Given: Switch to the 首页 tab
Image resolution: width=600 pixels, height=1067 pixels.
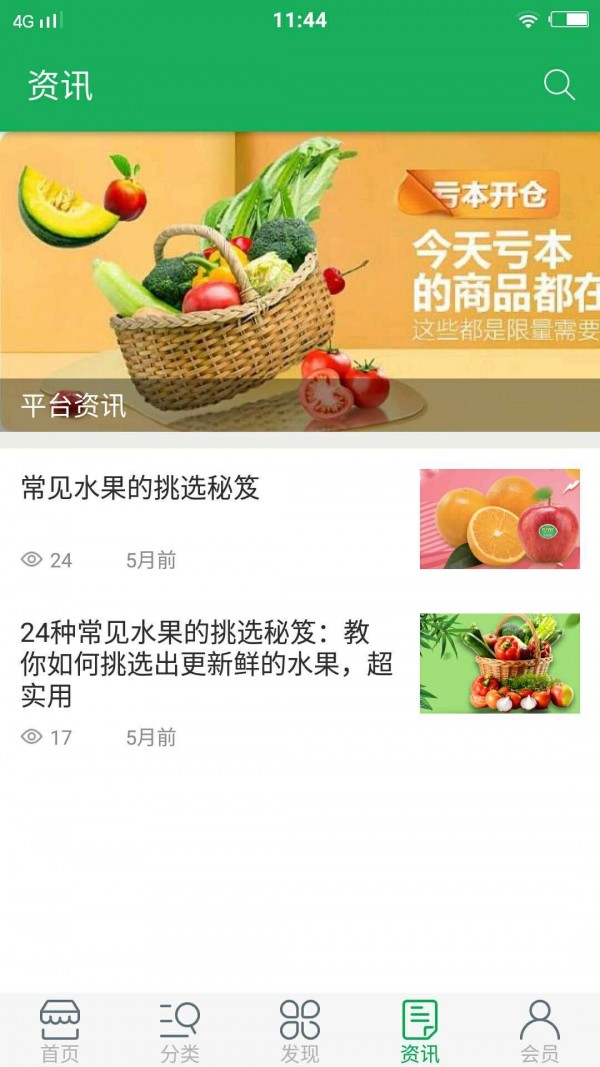Looking at the screenshot, I should pyautogui.click(x=60, y=1030).
